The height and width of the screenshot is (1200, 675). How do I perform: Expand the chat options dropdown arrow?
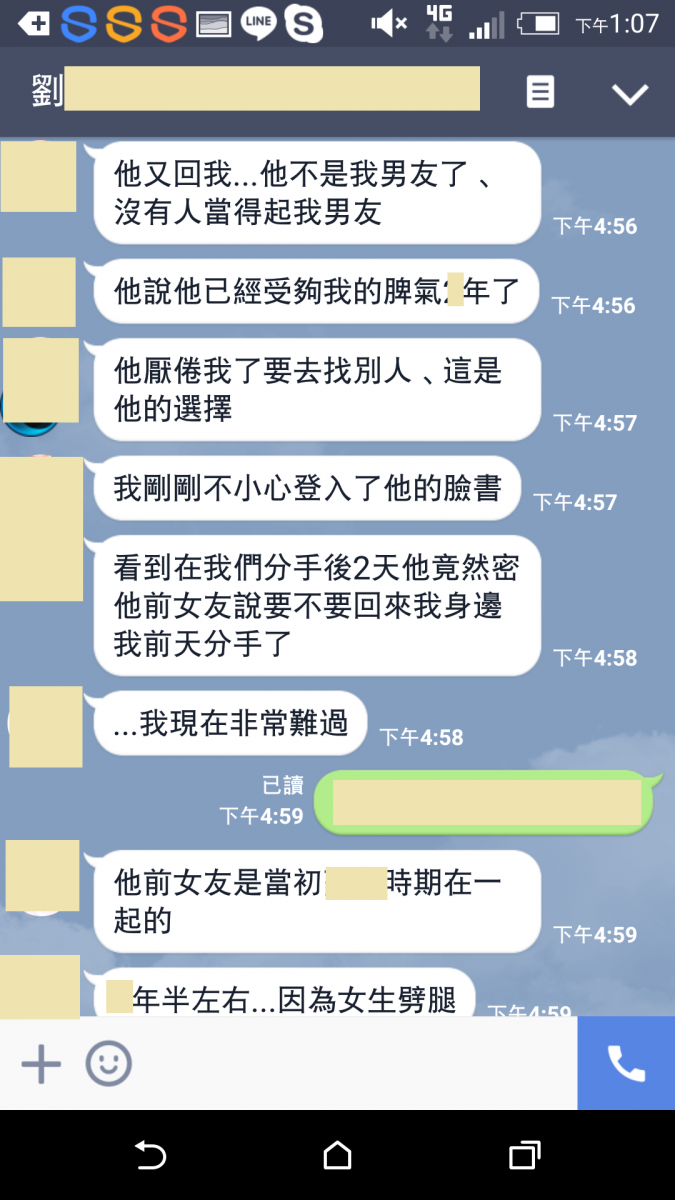(x=630, y=94)
